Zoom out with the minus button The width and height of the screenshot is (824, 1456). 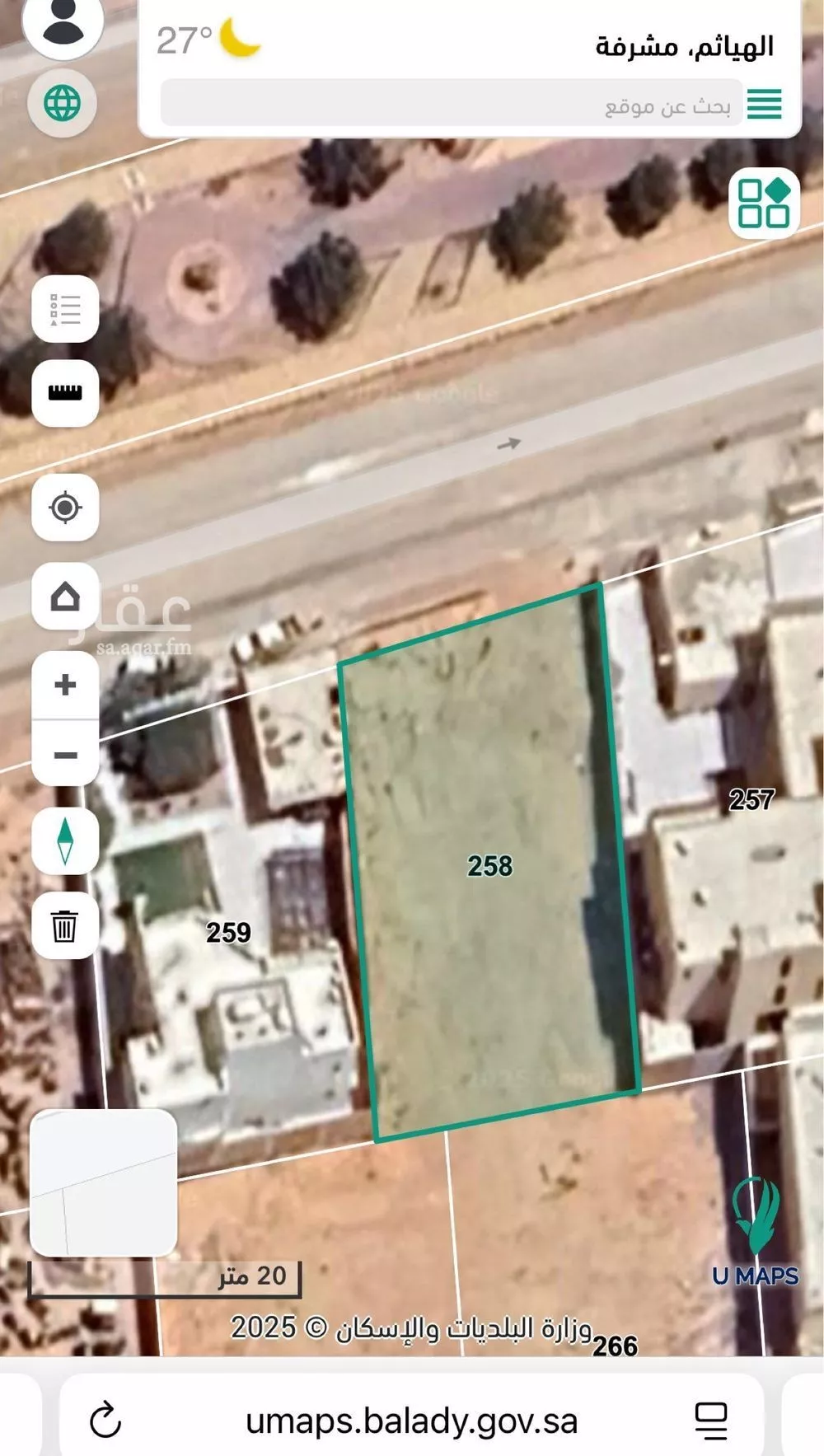pos(65,755)
